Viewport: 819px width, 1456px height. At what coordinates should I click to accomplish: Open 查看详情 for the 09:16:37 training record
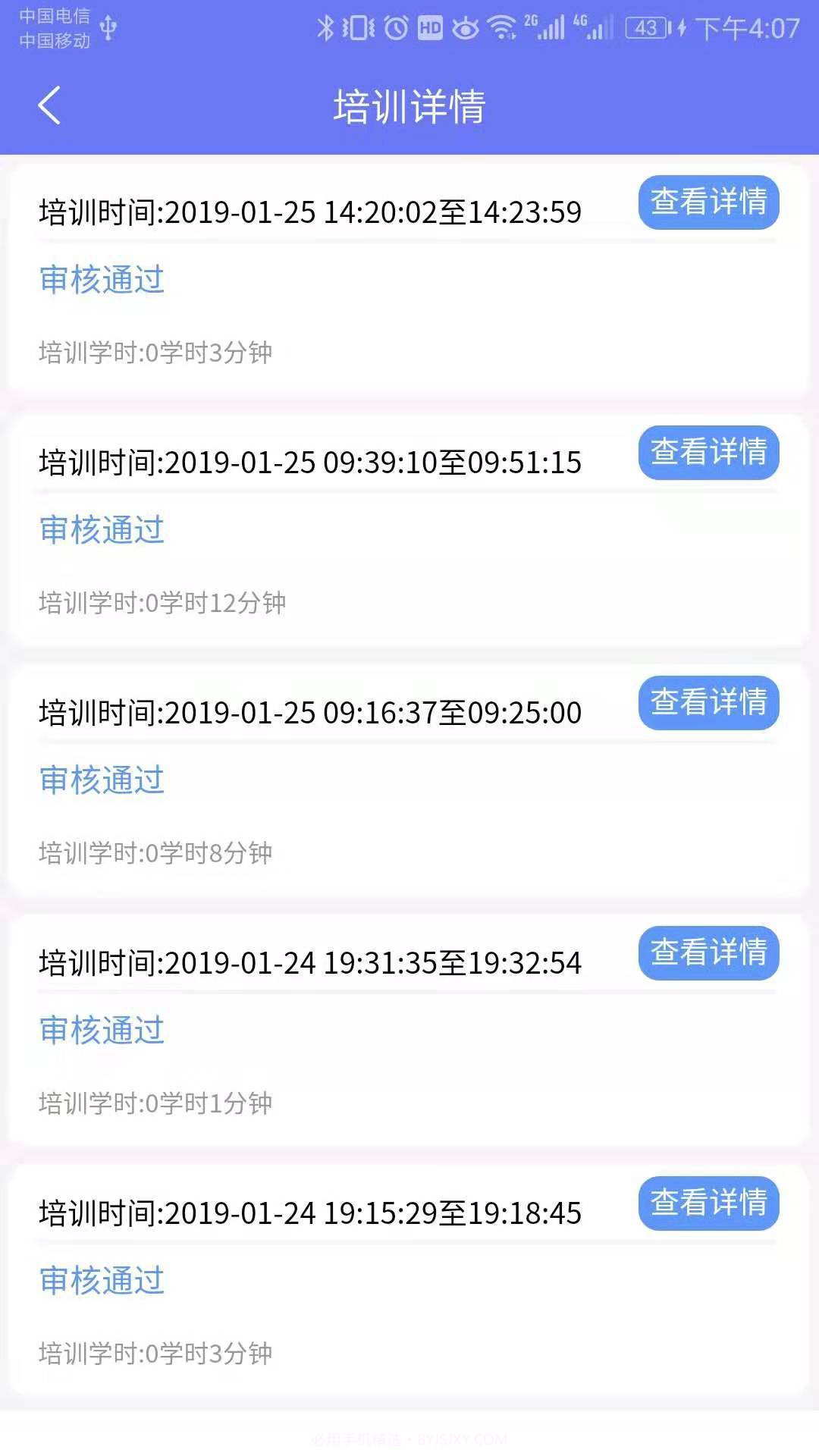708,703
